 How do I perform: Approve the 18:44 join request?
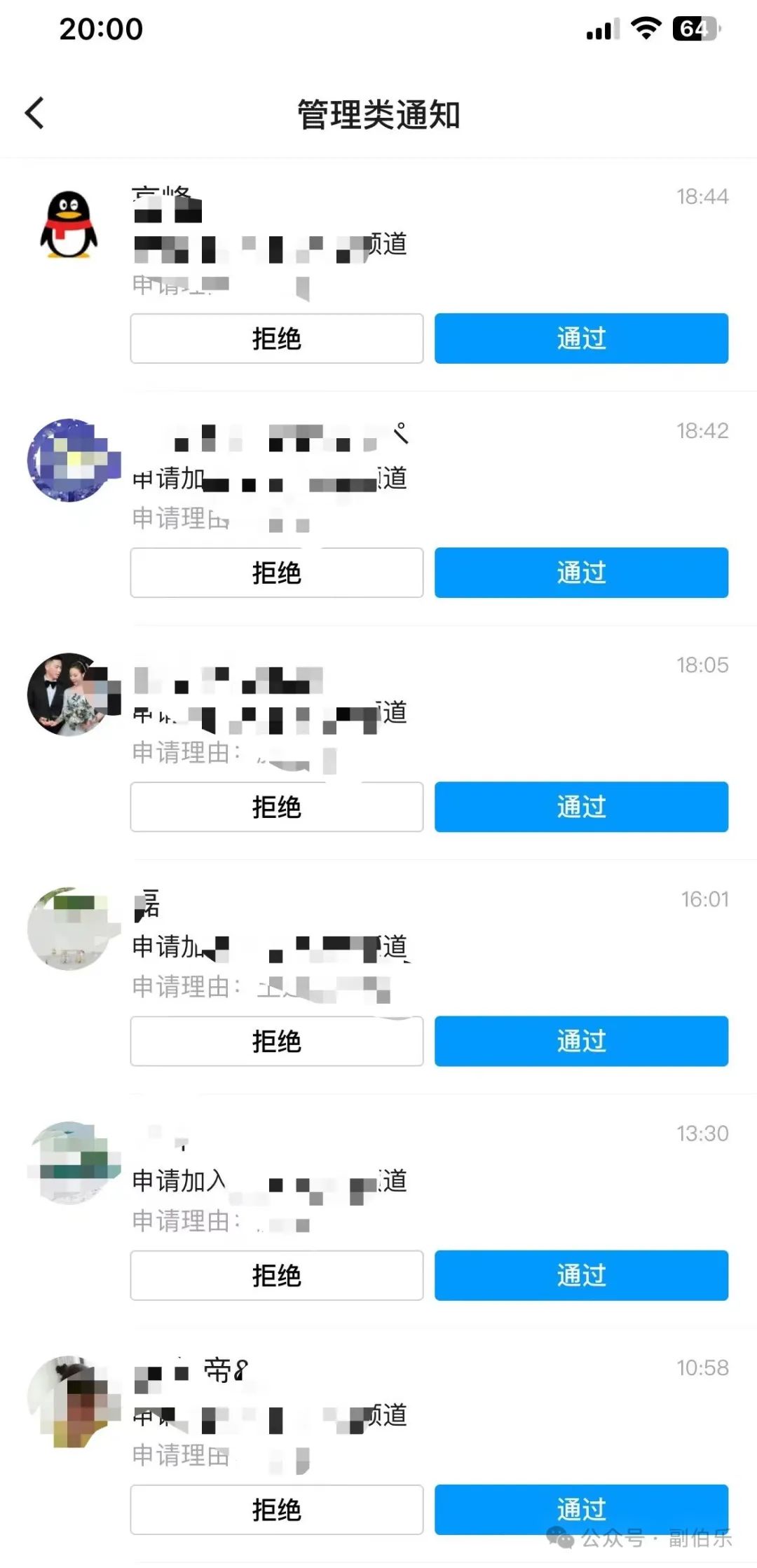coord(580,339)
